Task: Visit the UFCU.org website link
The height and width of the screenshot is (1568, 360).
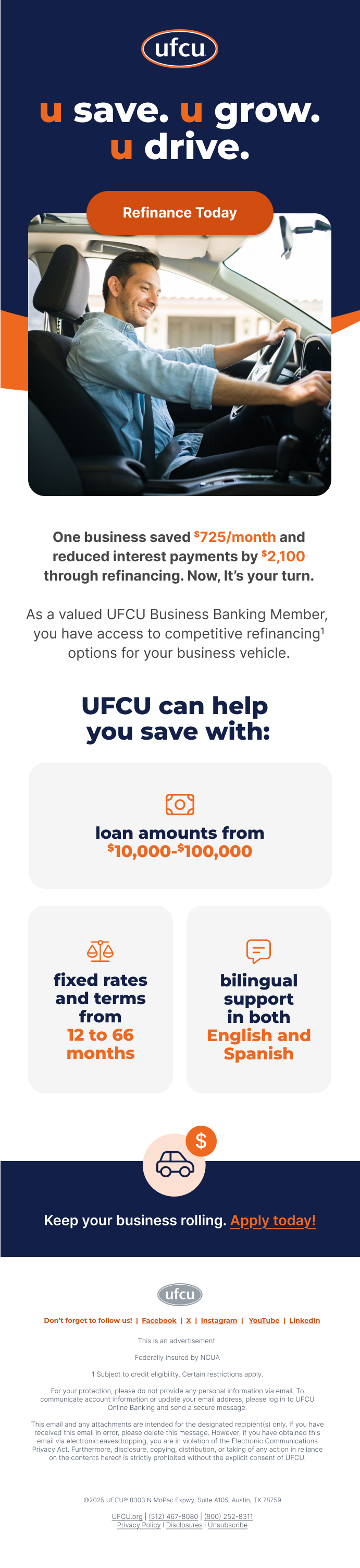Action: [x=127, y=1516]
